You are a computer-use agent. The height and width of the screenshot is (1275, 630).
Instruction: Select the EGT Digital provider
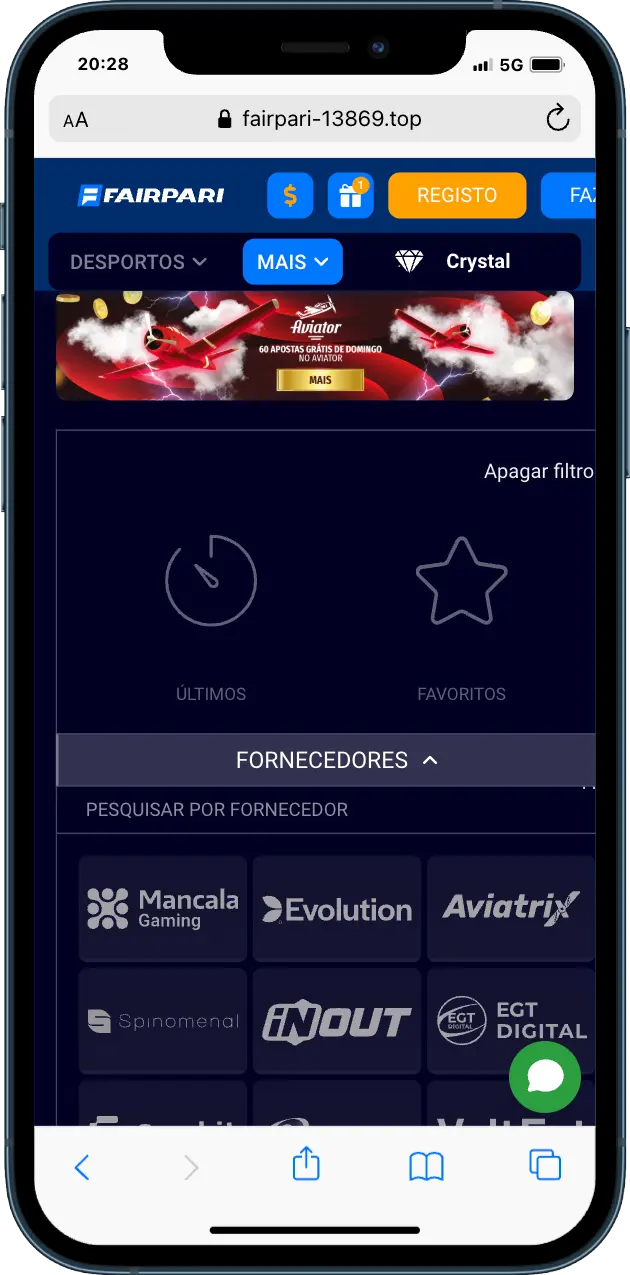click(510, 1020)
